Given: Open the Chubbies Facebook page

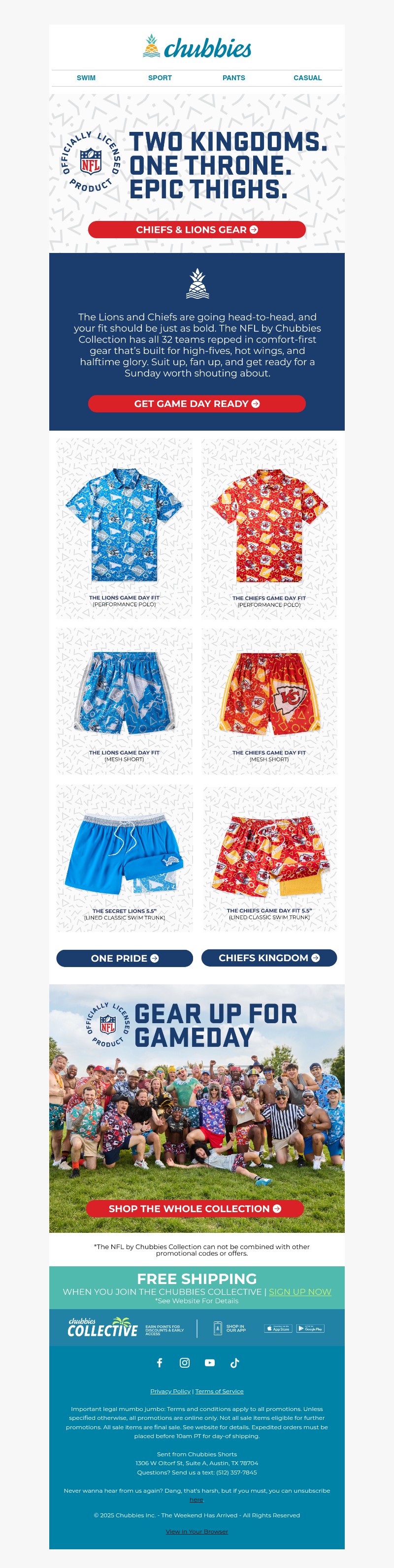Looking at the screenshot, I should [x=160, y=1363].
